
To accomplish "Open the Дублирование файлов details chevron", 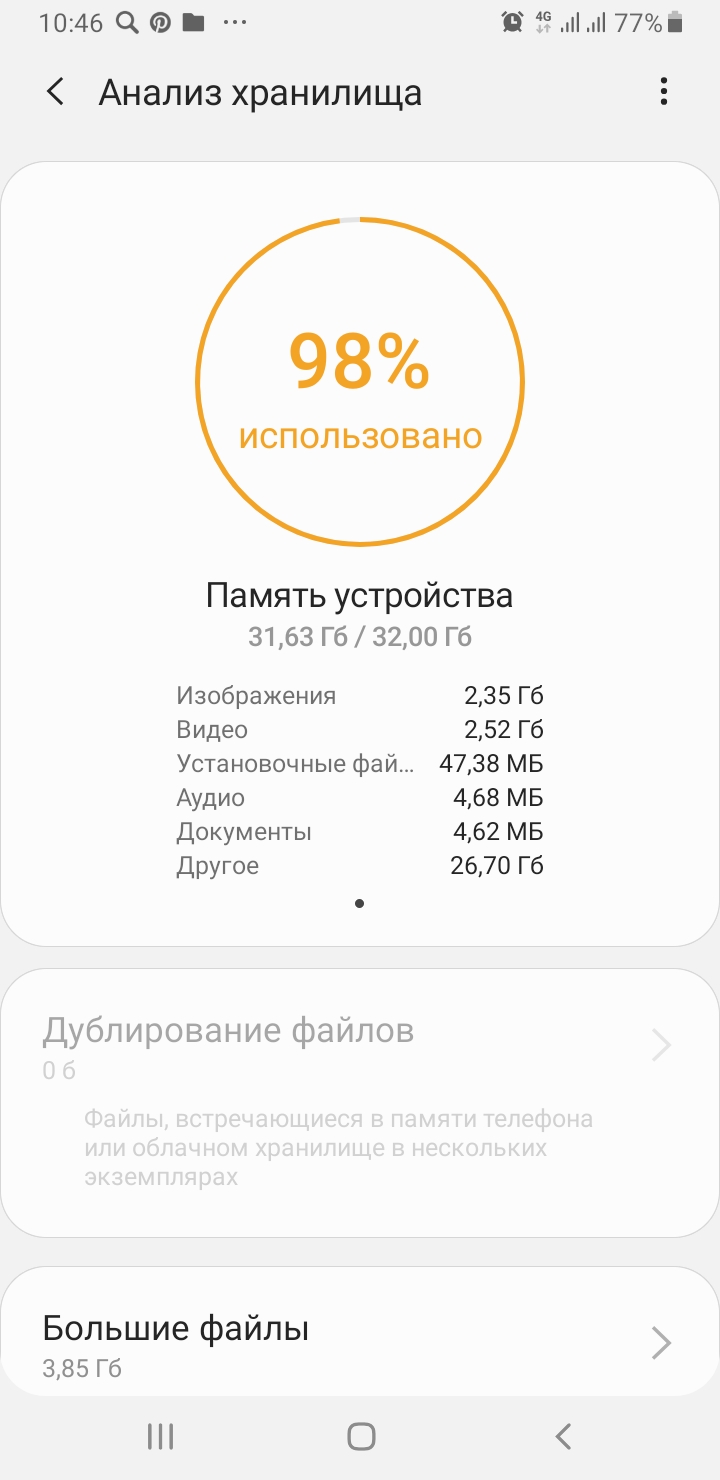I will click(660, 1045).
